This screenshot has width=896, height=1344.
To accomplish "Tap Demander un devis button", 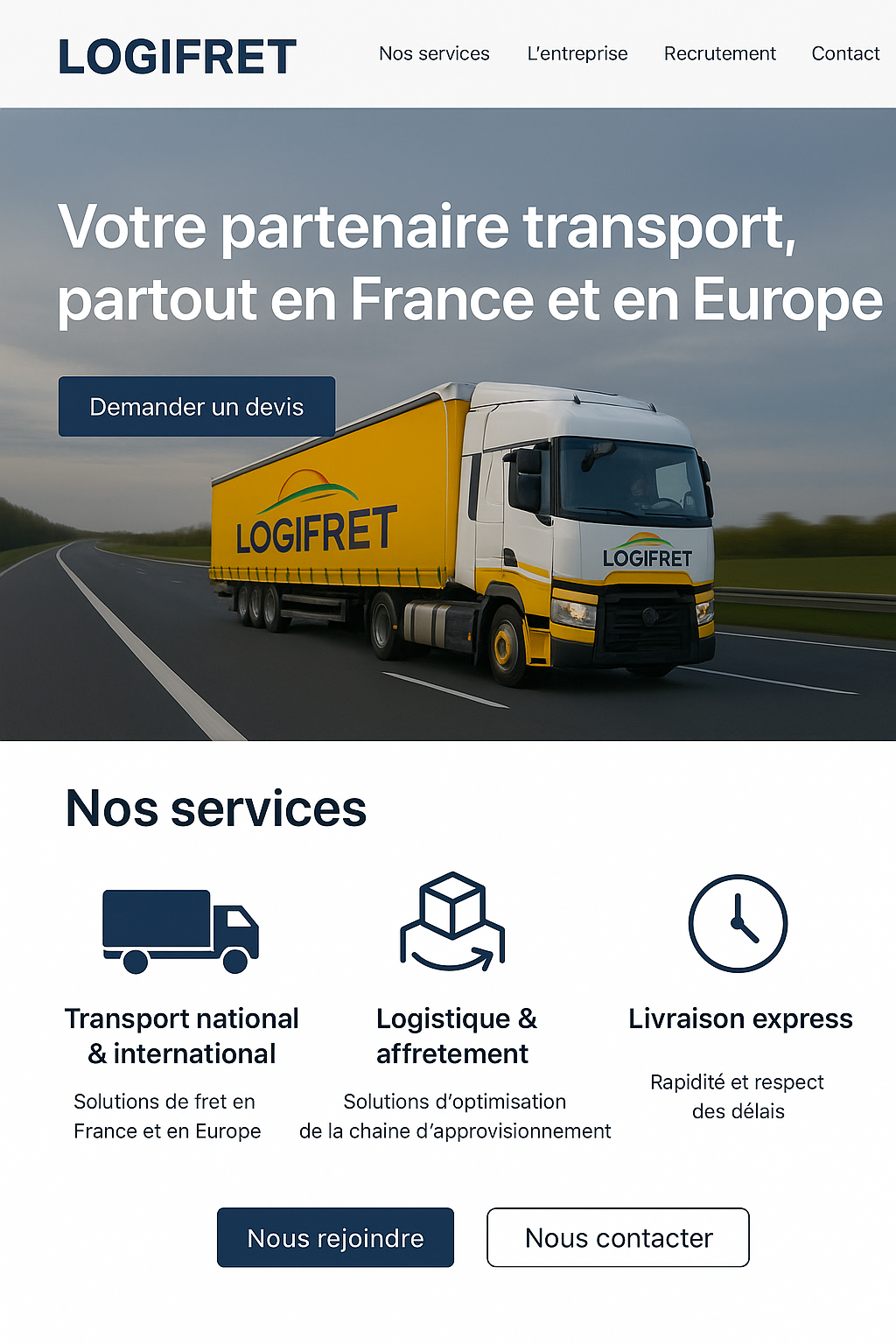I will point(197,407).
